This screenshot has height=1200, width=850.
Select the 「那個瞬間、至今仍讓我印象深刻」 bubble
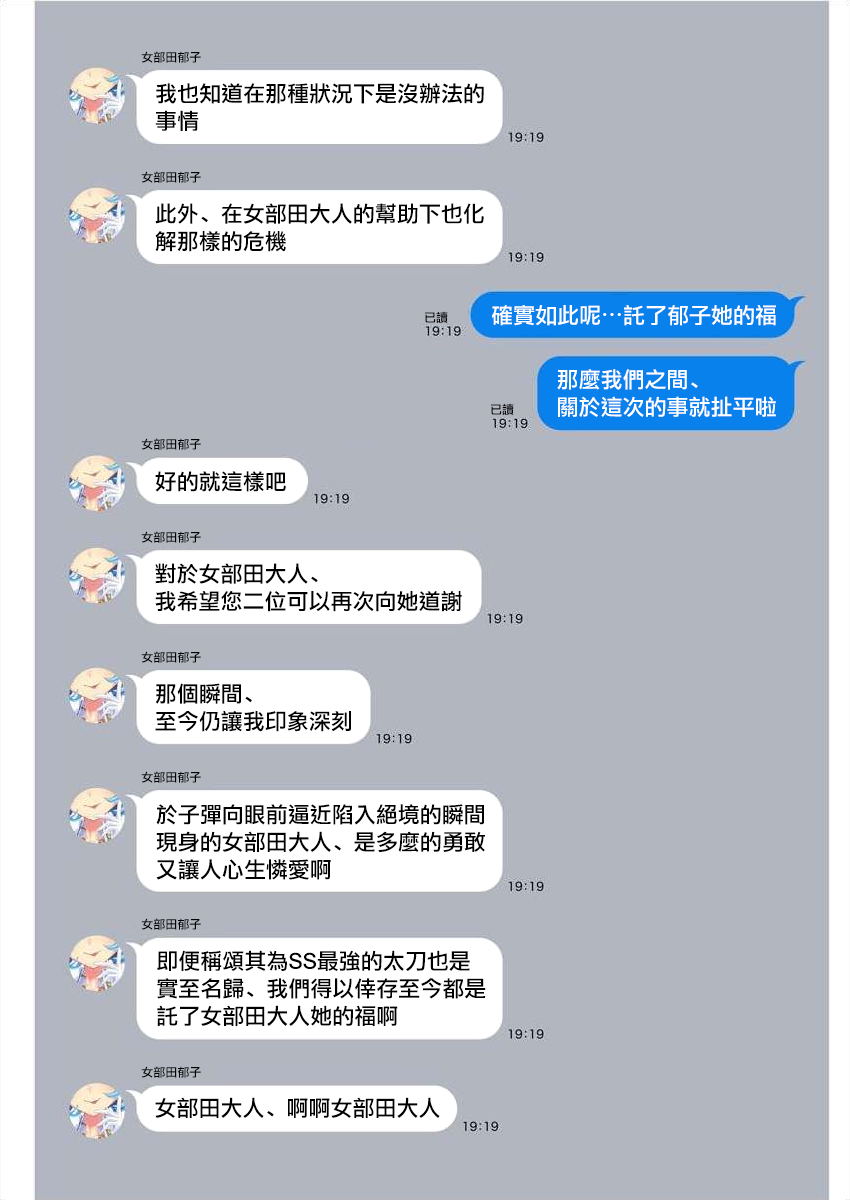tap(253, 706)
